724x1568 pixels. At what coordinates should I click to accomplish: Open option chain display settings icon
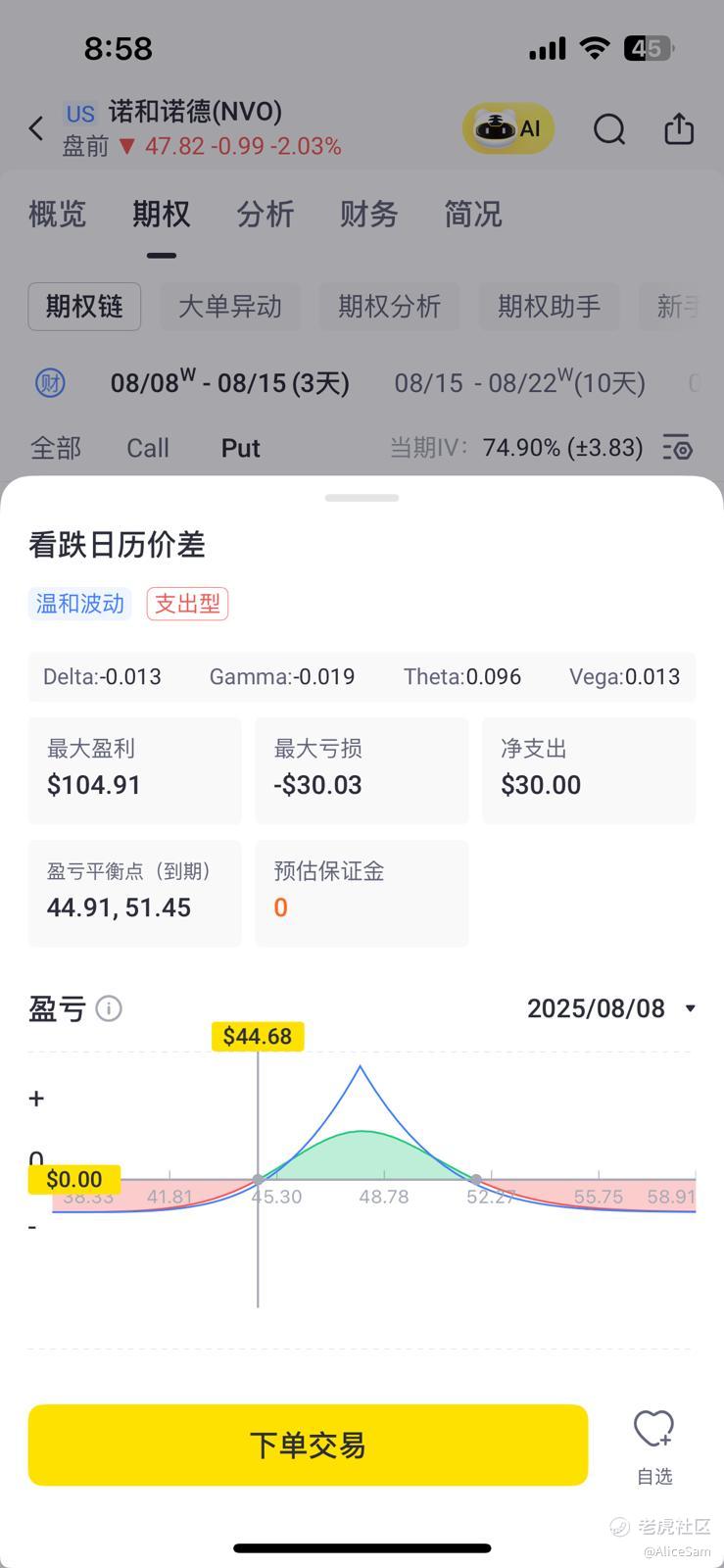pos(678,448)
